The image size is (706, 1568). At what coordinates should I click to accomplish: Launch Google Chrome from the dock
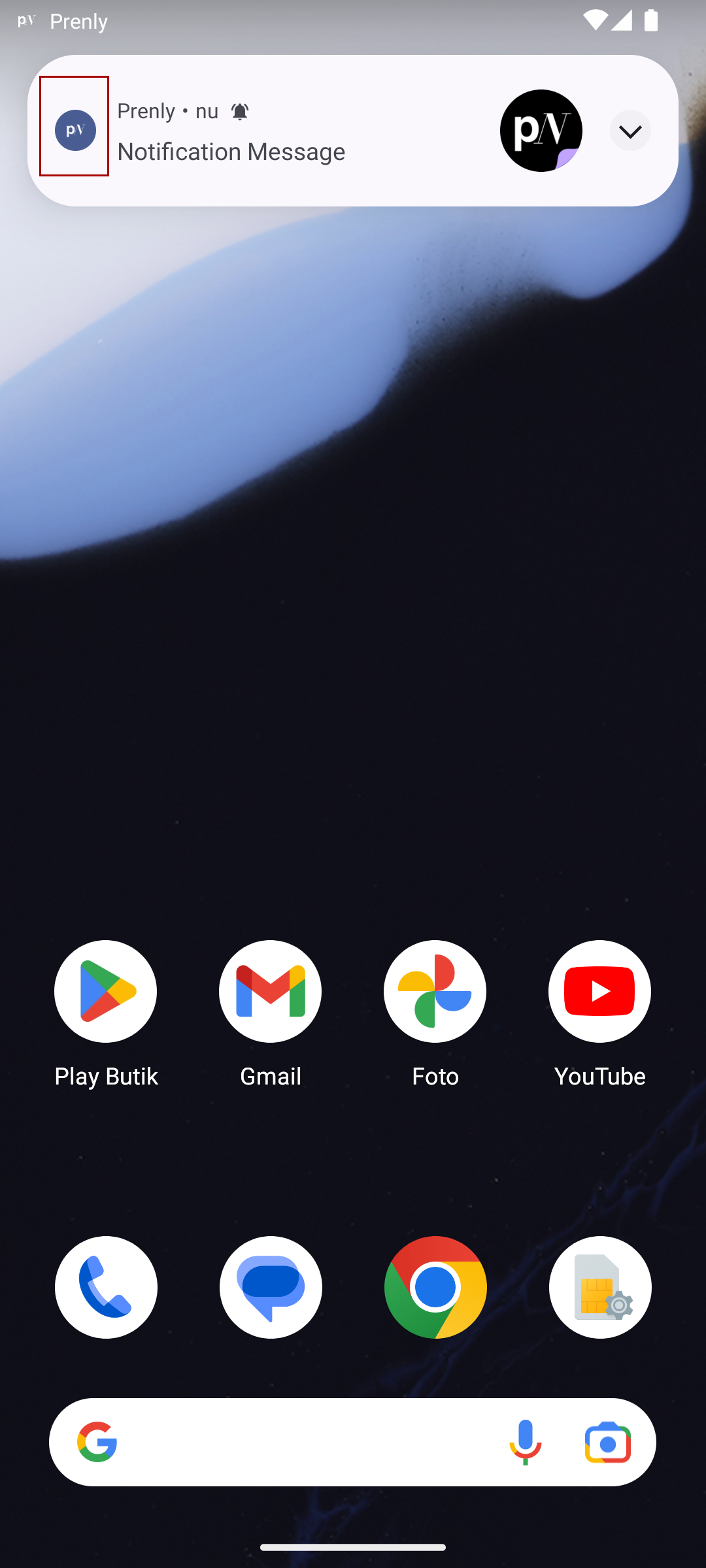[x=435, y=1287]
